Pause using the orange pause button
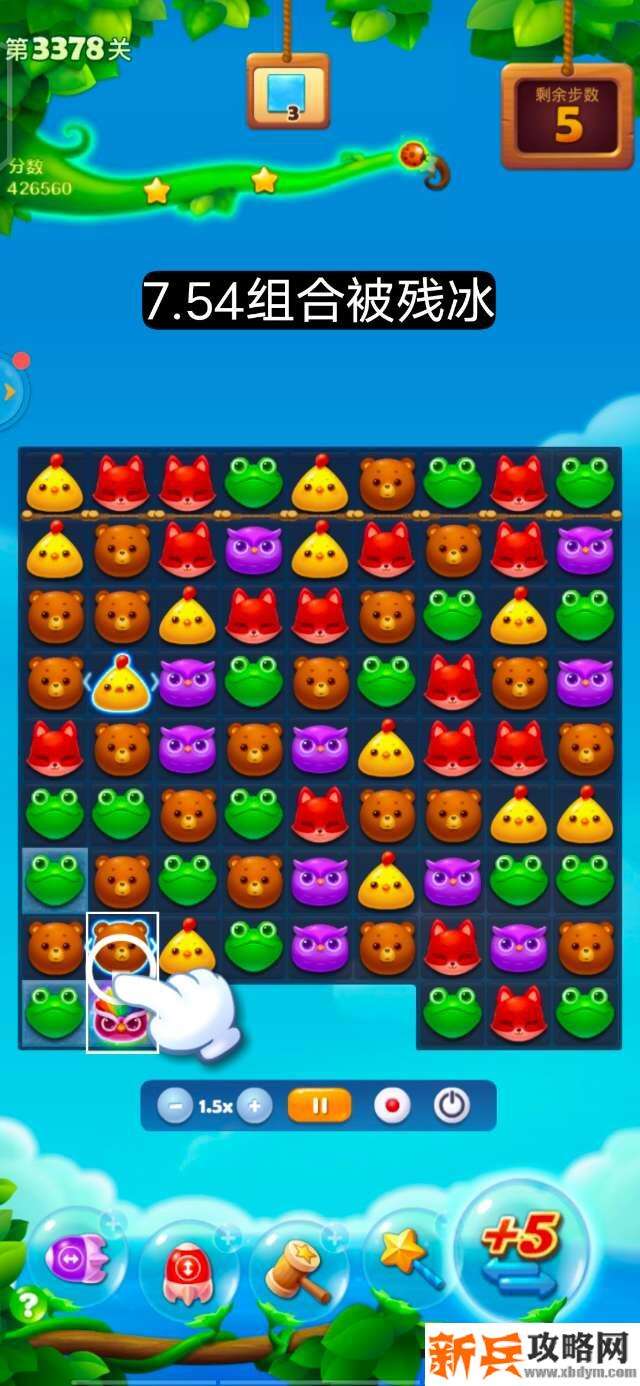This screenshot has height=1386, width=640. pos(320,1106)
